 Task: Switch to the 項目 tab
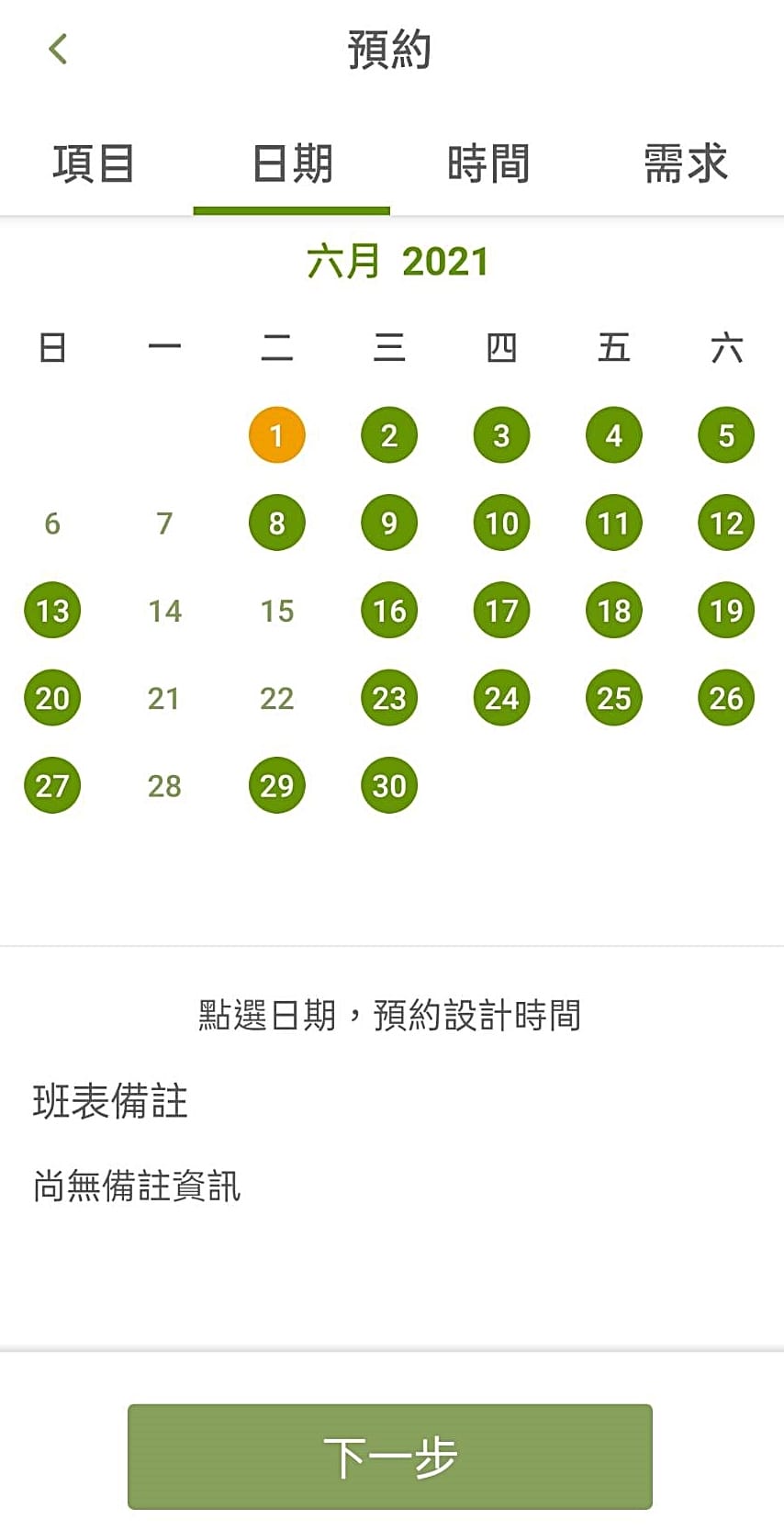coord(95,162)
